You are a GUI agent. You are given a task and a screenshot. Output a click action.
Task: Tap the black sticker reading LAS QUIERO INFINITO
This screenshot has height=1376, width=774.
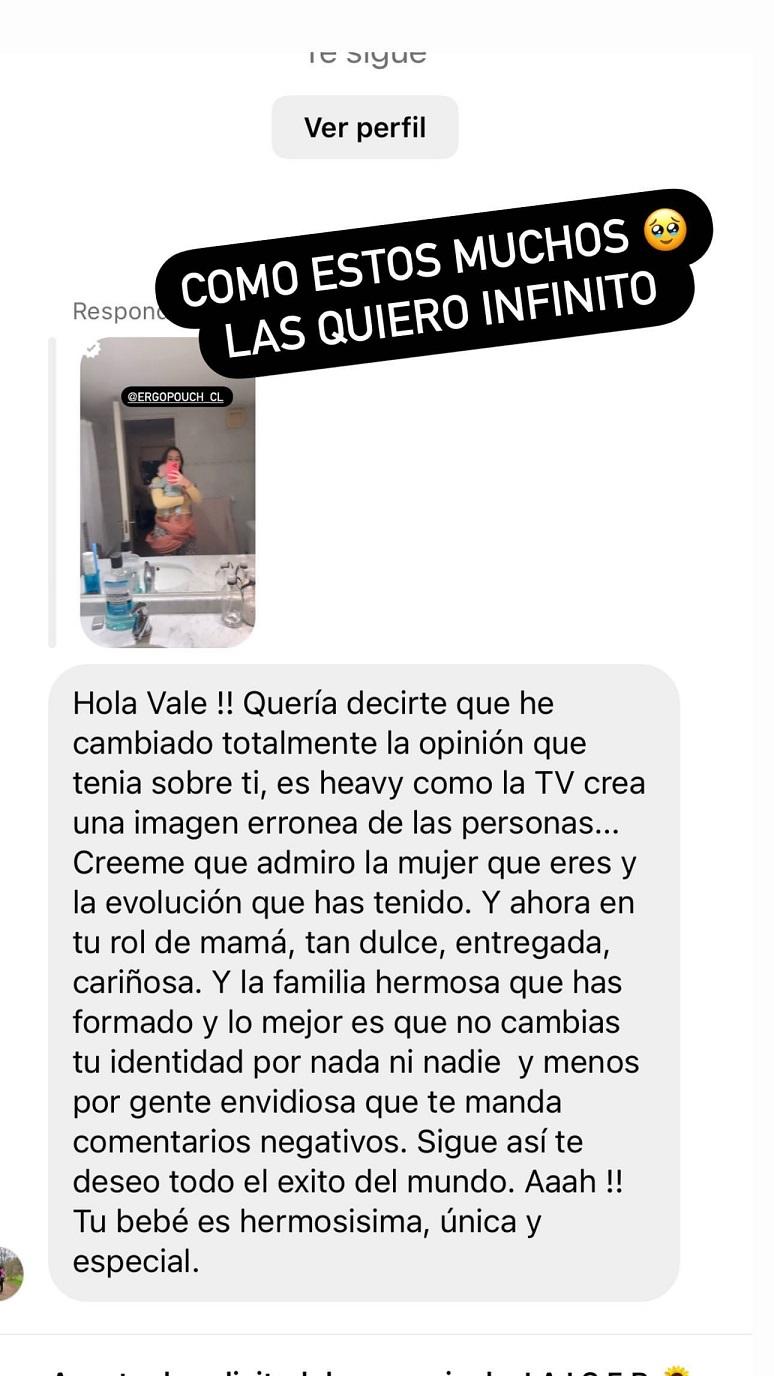(440, 318)
